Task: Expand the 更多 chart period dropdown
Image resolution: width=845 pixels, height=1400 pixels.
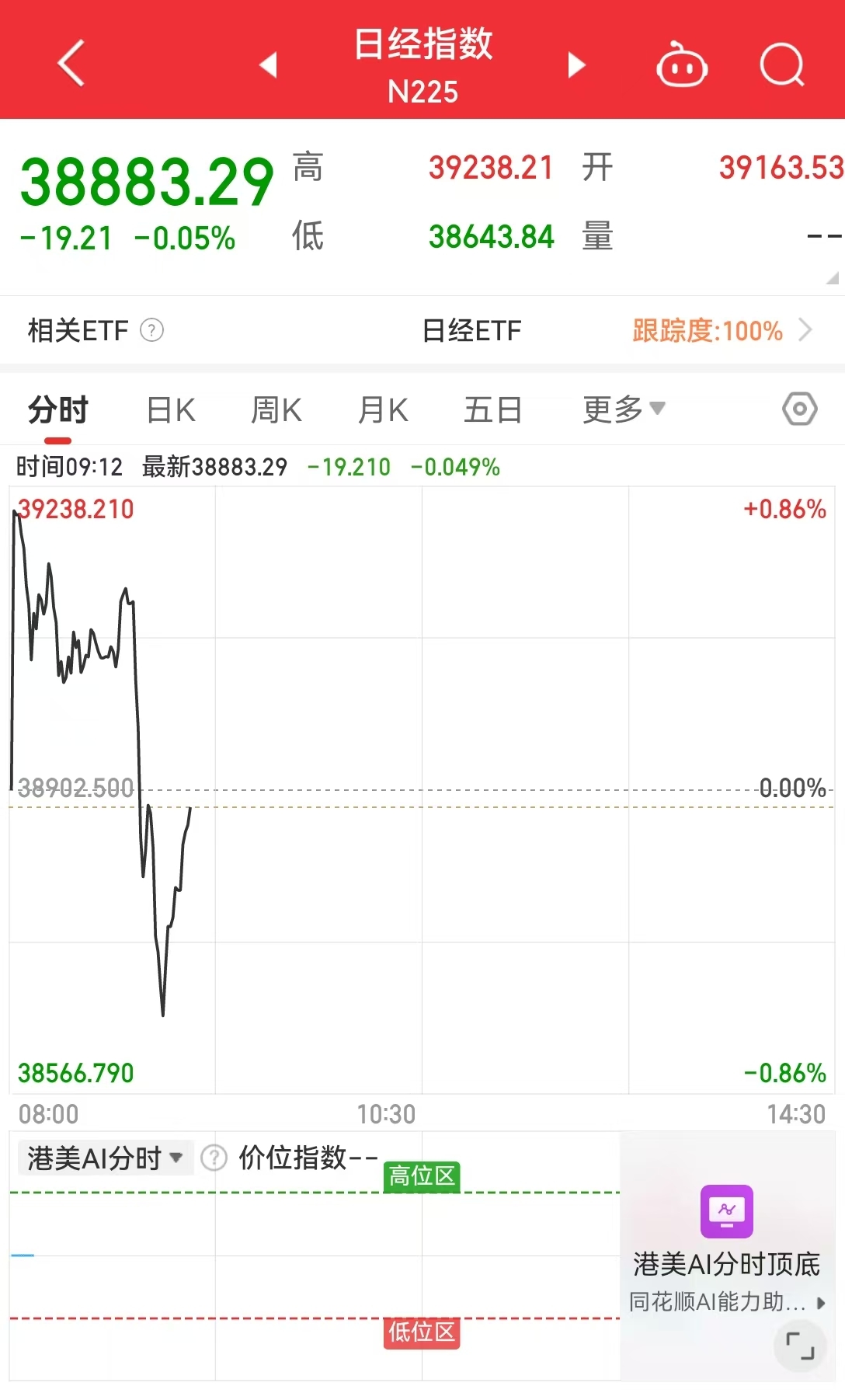Action: [x=624, y=409]
